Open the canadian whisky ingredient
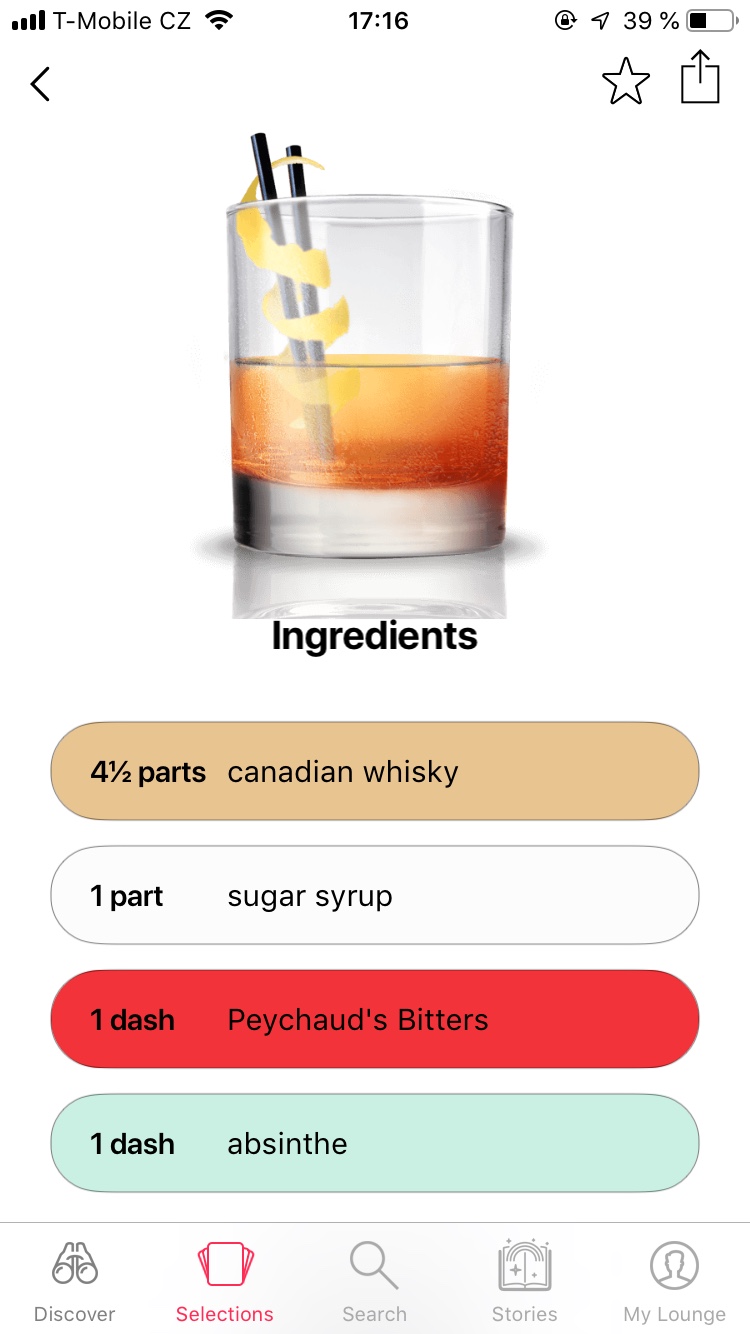The width and height of the screenshot is (750, 1334). click(375, 771)
